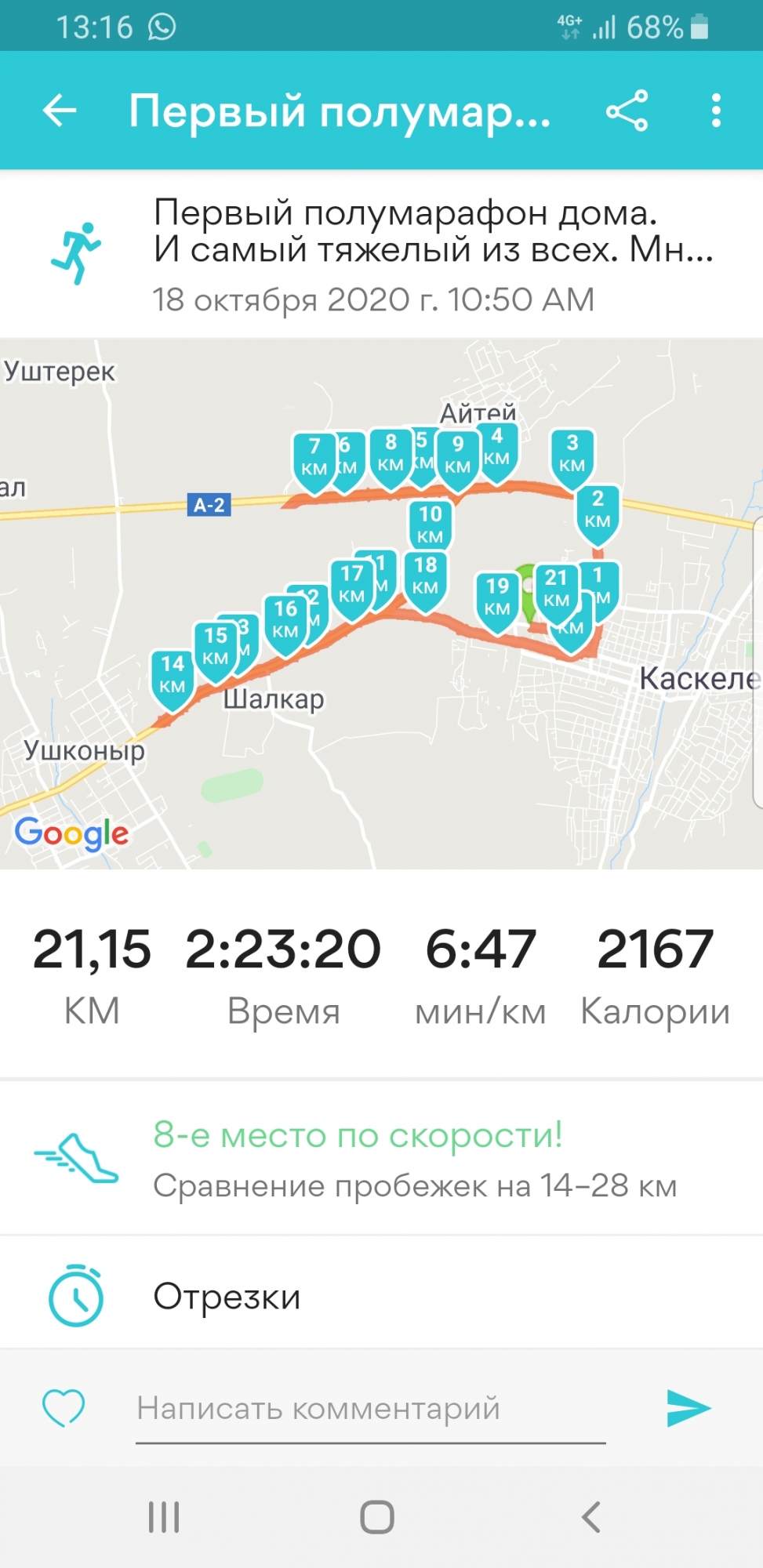The height and width of the screenshot is (1568, 763).
Task: Like this activity with the heart
Action: tap(64, 1407)
